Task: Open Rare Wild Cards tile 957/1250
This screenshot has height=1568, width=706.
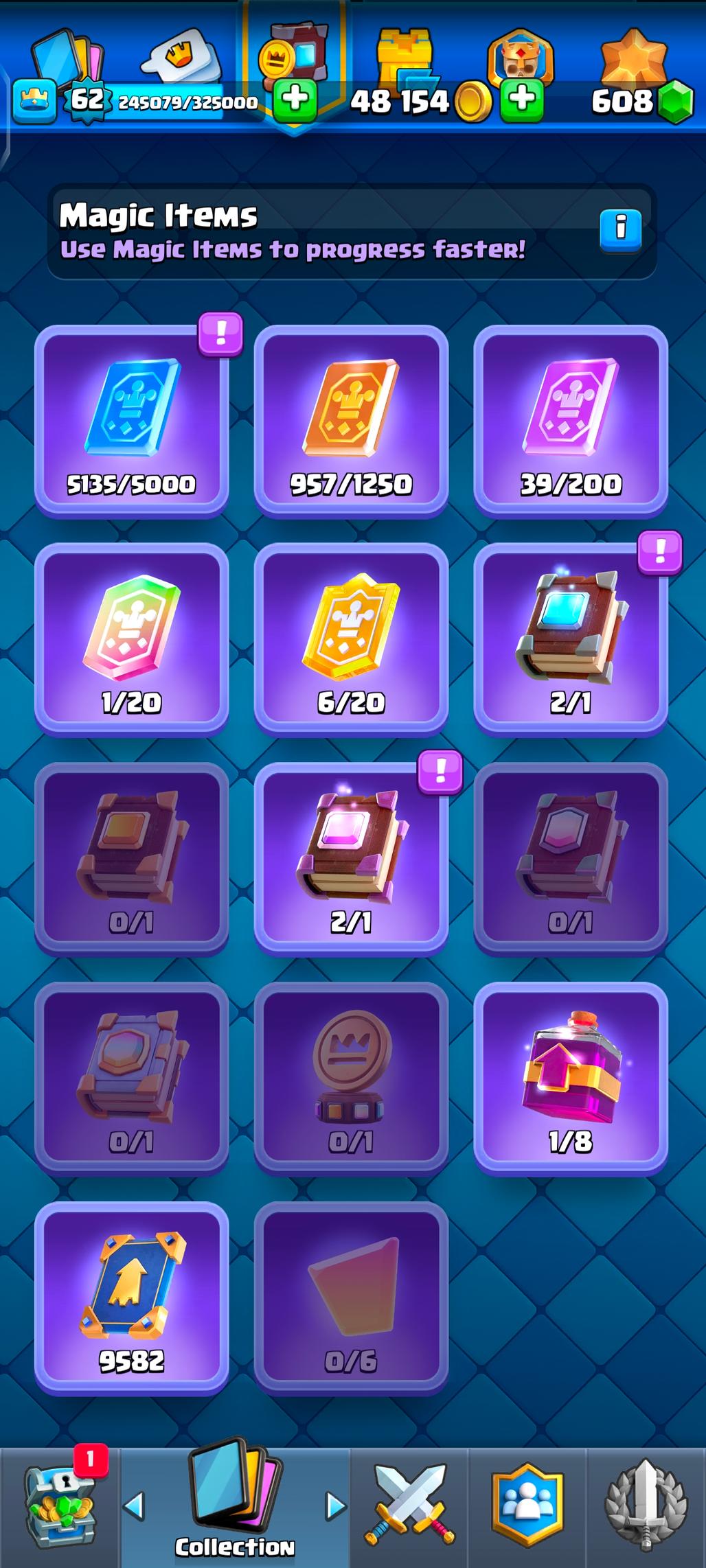Action: 351,420
